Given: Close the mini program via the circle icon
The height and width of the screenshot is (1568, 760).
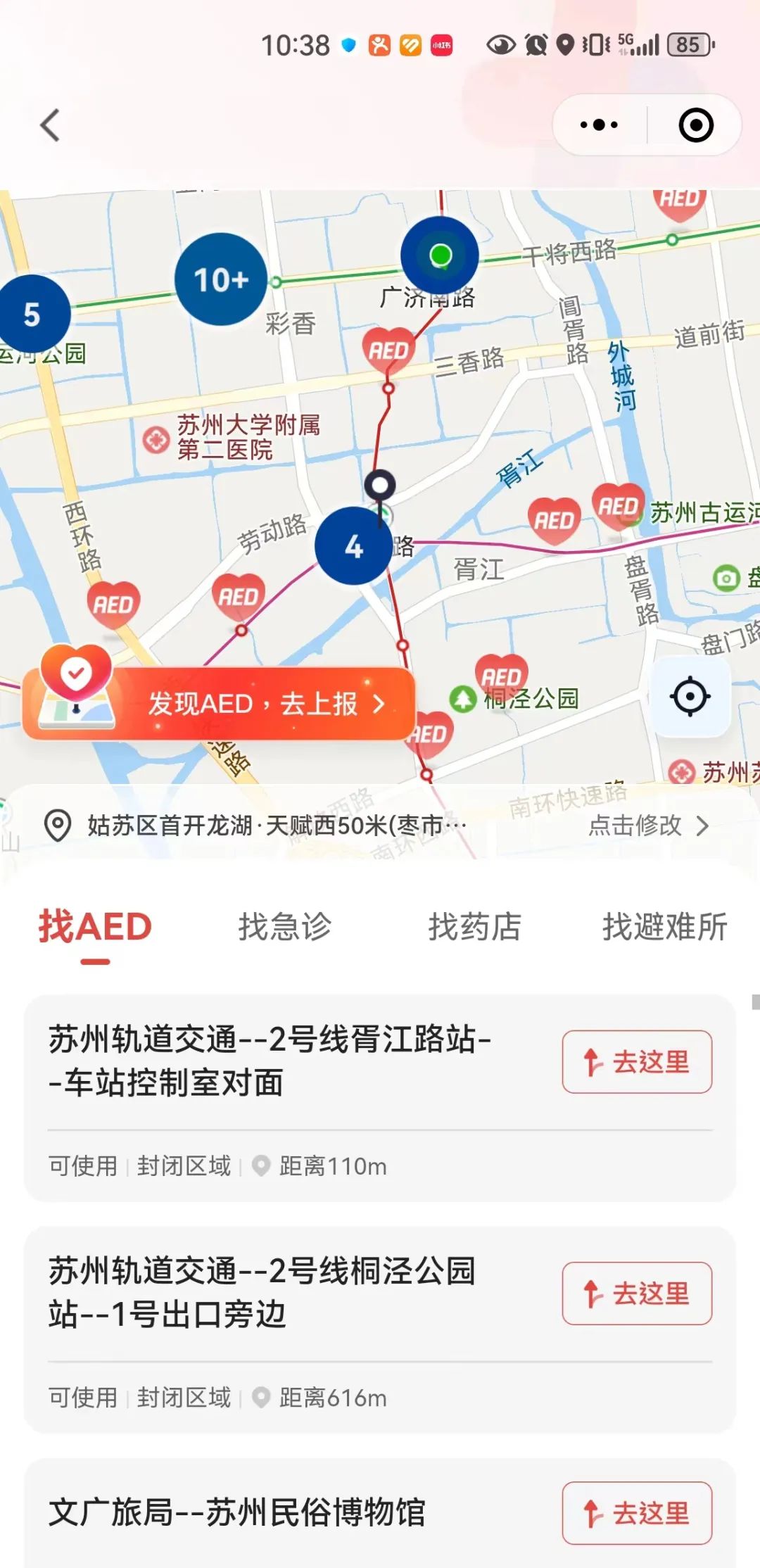Looking at the screenshot, I should point(695,126).
